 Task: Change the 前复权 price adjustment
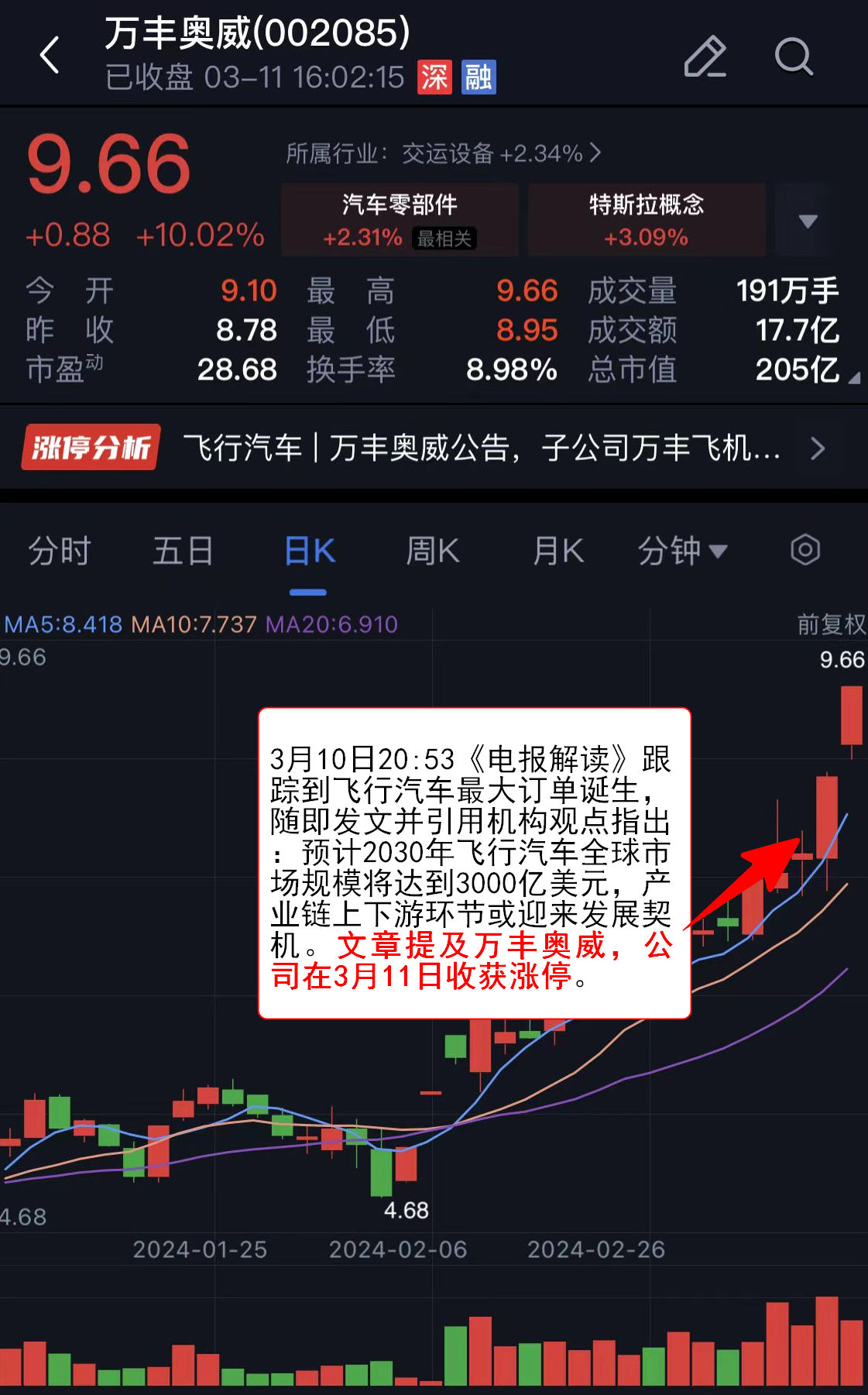tap(831, 624)
